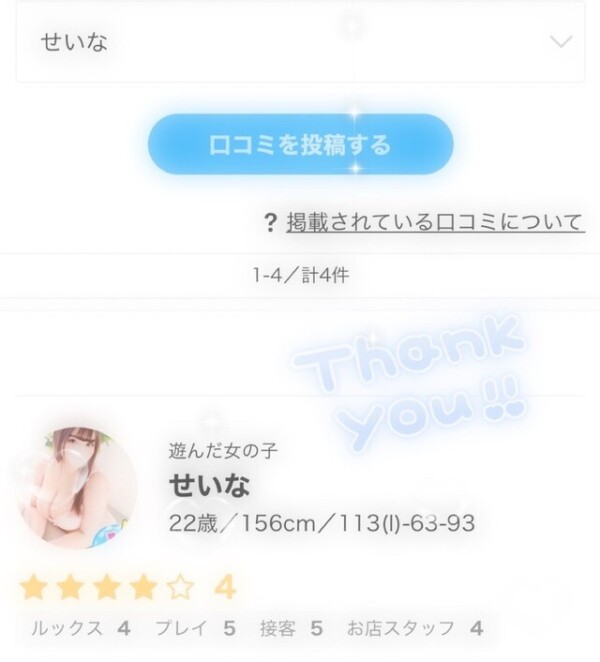Open the 掲載されている口コミについて link

(x=434, y=222)
